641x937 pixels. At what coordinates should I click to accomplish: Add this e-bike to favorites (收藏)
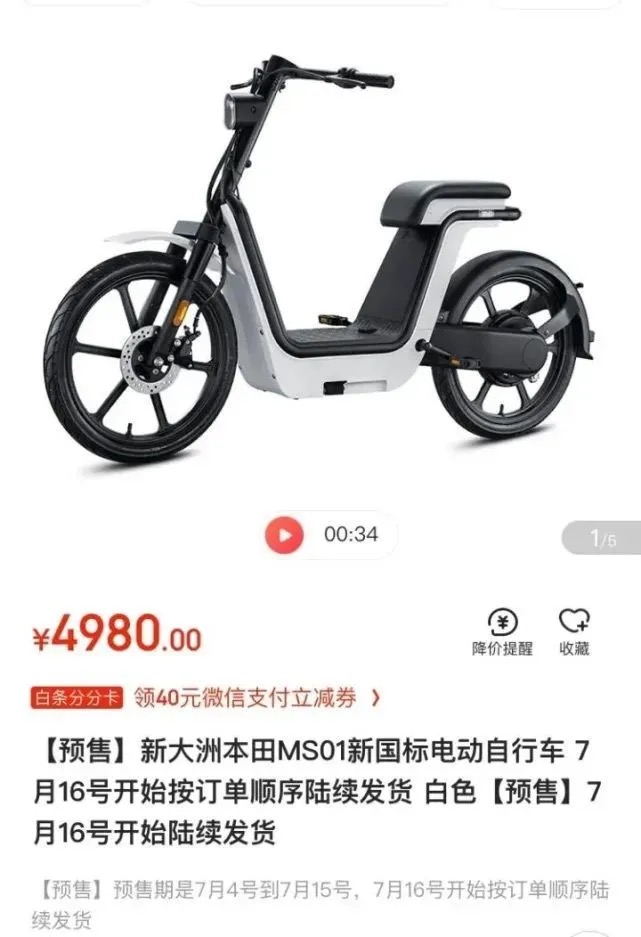tap(575, 632)
